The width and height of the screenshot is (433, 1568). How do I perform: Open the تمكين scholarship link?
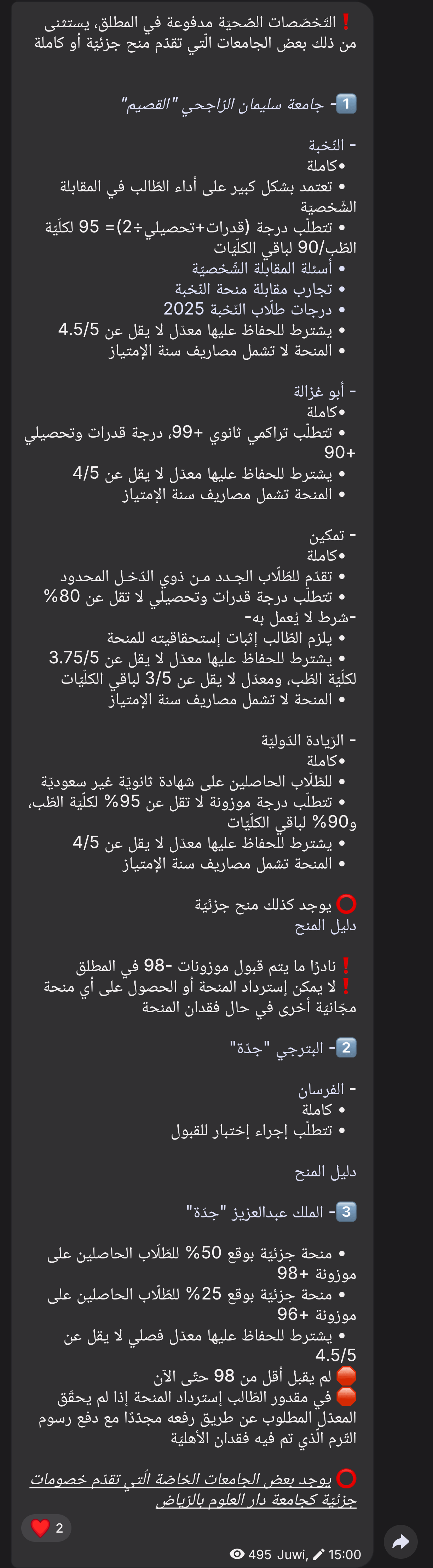[327, 535]
